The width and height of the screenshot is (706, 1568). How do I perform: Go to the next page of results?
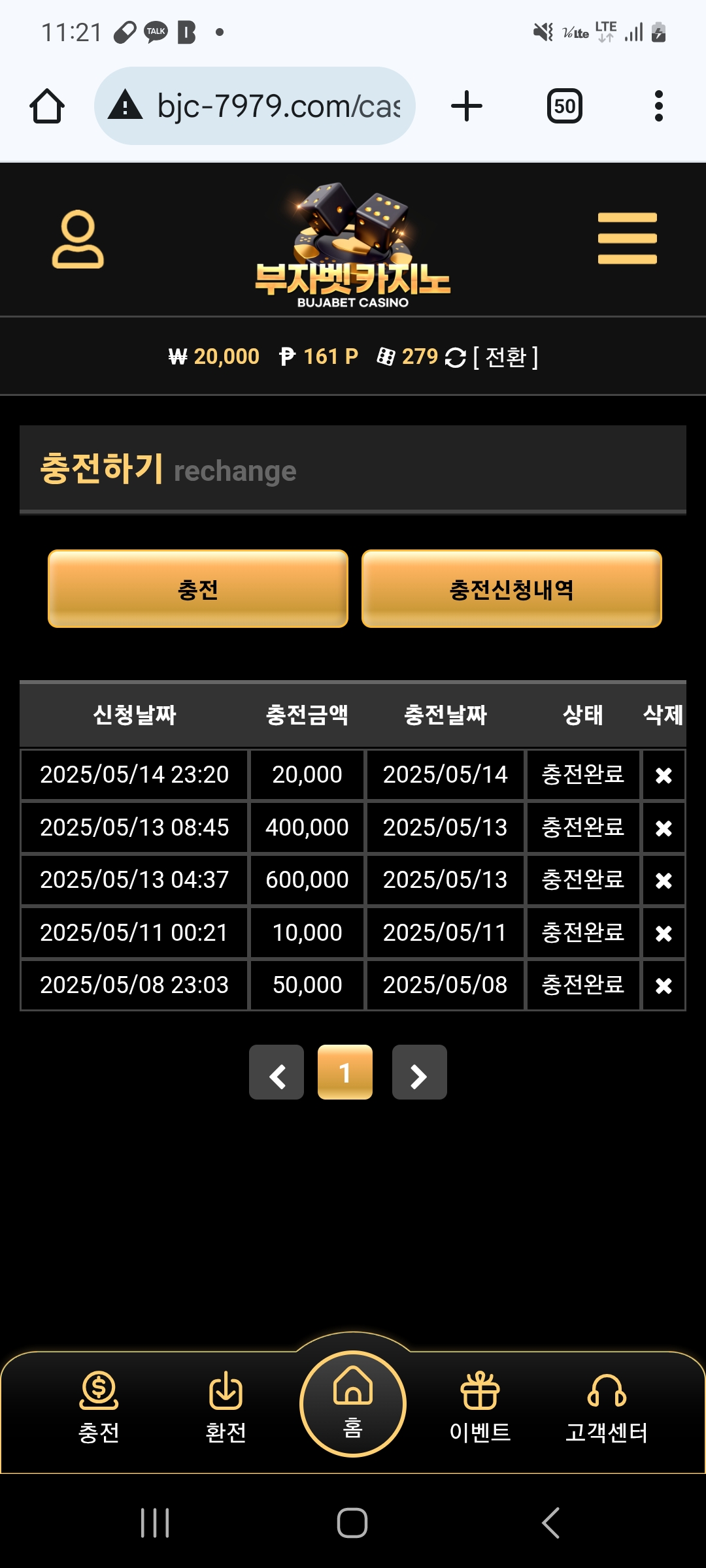click(x=419, y=1072)
